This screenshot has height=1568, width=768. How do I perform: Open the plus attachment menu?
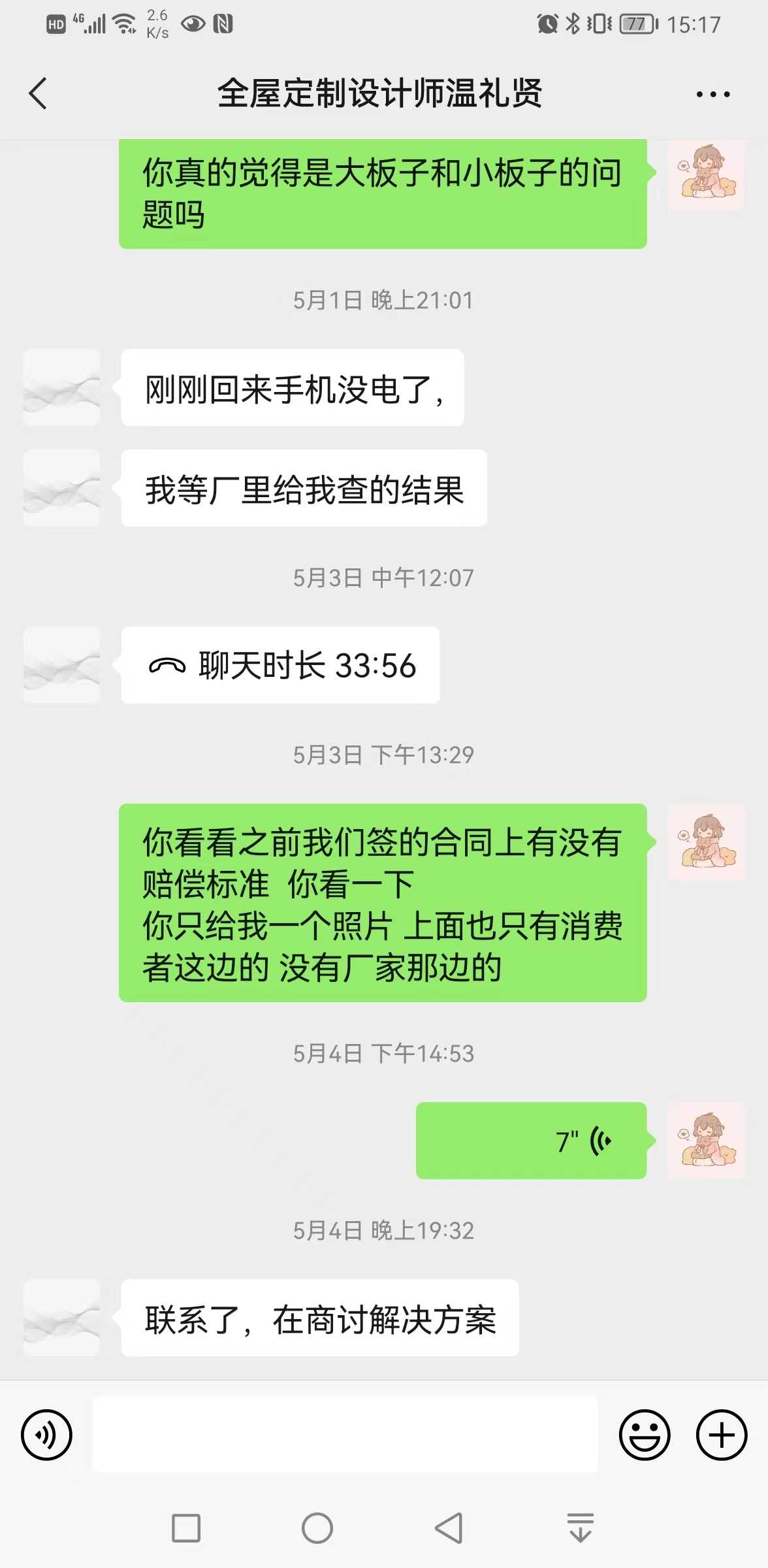coord(722,1435)
